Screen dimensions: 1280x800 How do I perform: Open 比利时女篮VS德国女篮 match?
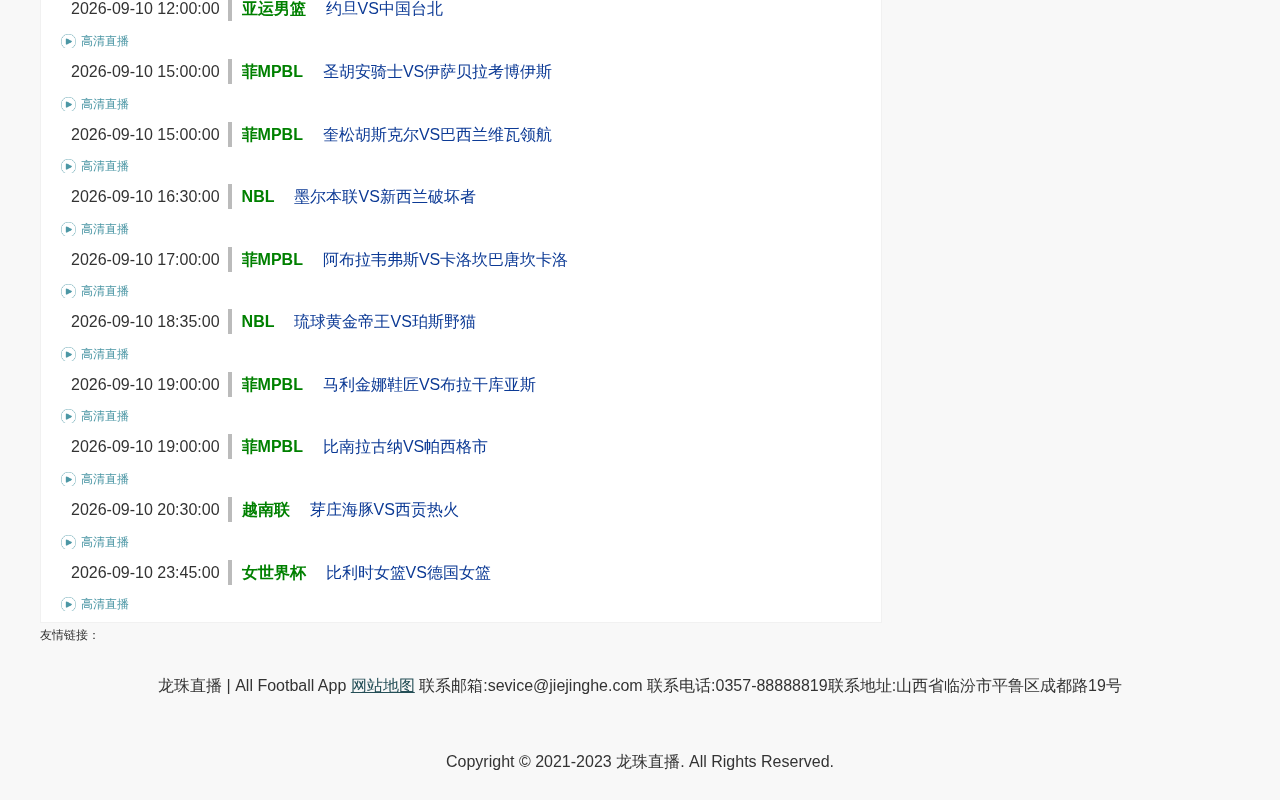tap(408, 573)
